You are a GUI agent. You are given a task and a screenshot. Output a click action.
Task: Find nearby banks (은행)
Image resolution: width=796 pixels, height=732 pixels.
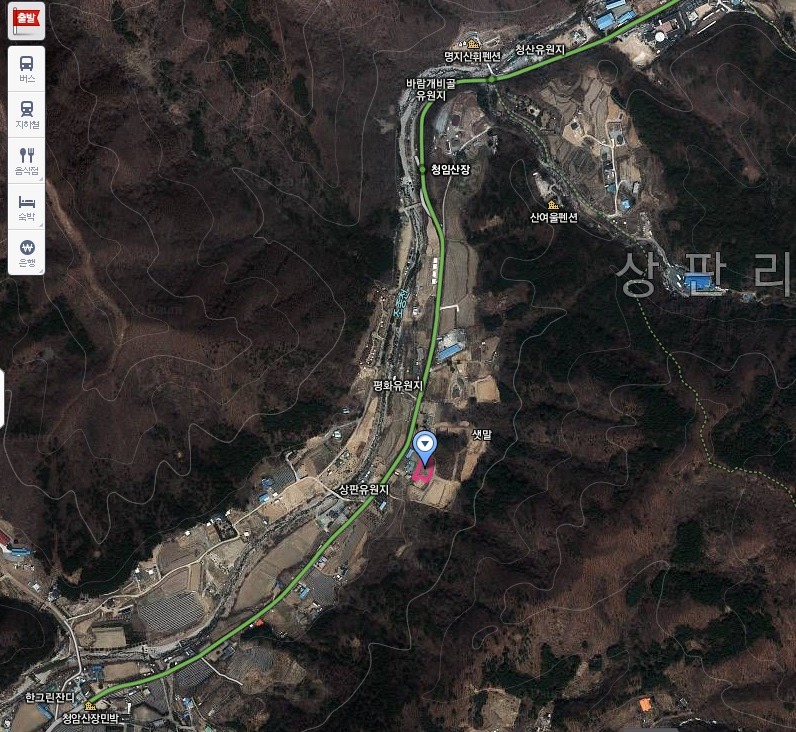click(26, 252)
